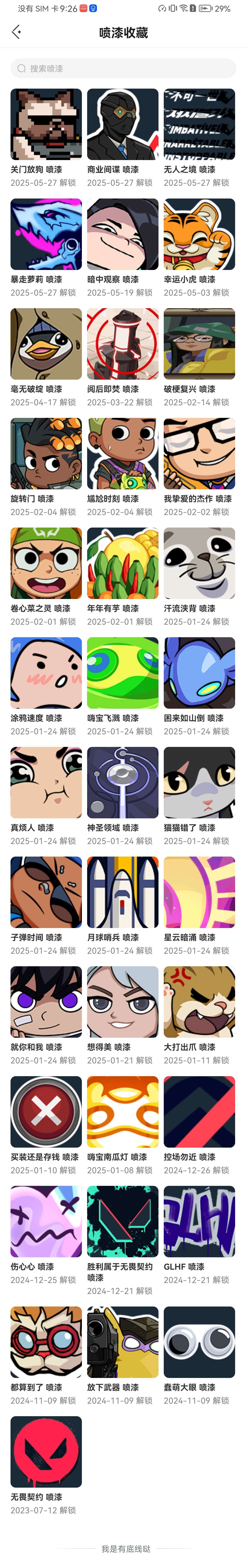Open the 关门放狗 spray tile
This screenshot has width=247, height=1568.
tap(46, 124)
